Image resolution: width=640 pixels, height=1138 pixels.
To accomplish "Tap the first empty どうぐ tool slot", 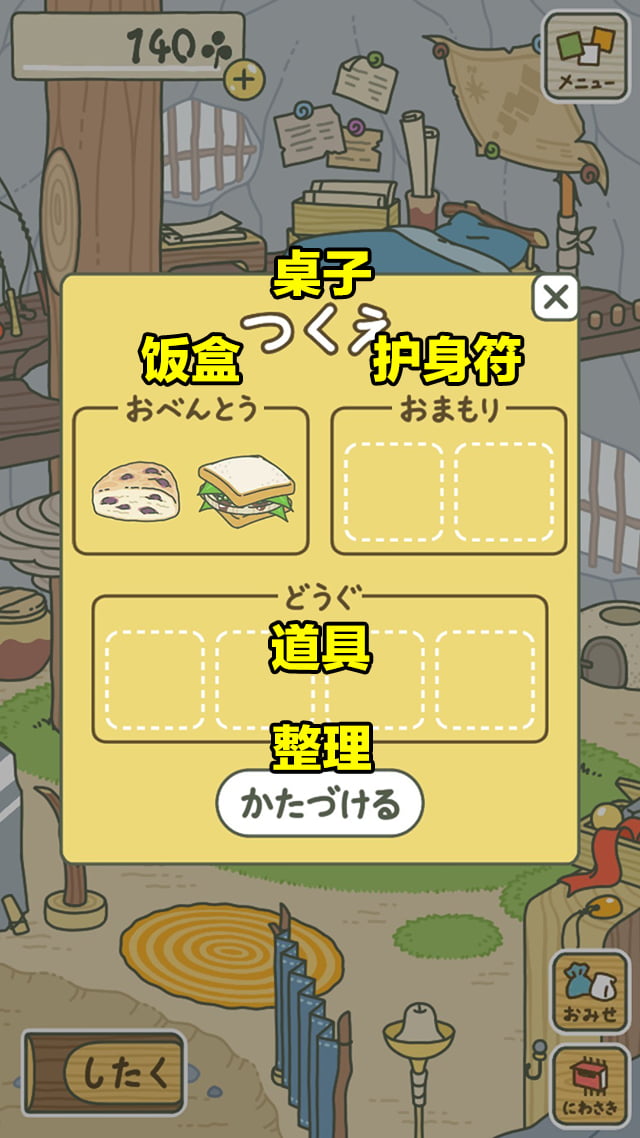I will point(155,680).
